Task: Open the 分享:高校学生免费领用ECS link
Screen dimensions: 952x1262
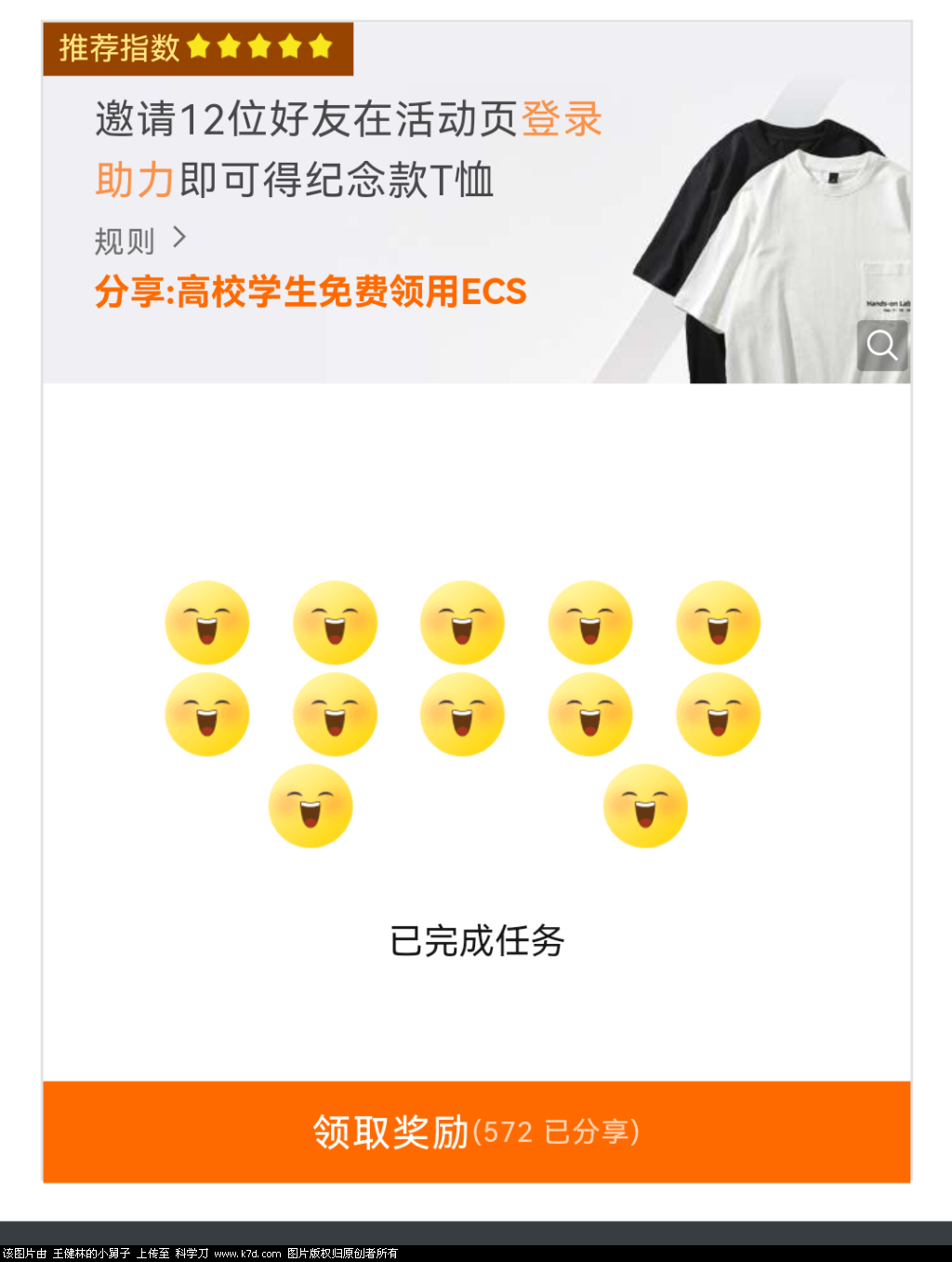Action: point(311,292)
